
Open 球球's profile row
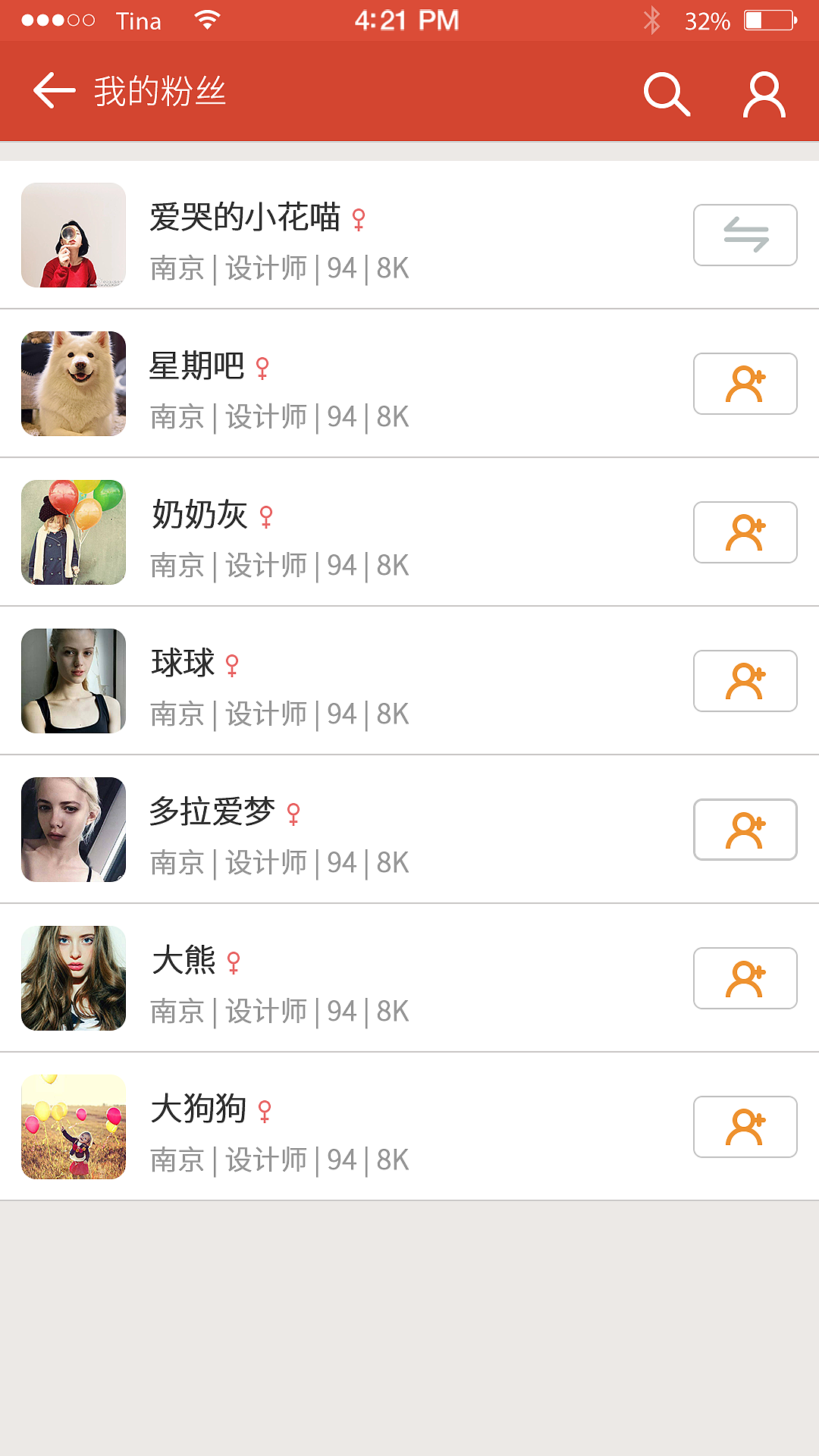[x=341, y=681]
